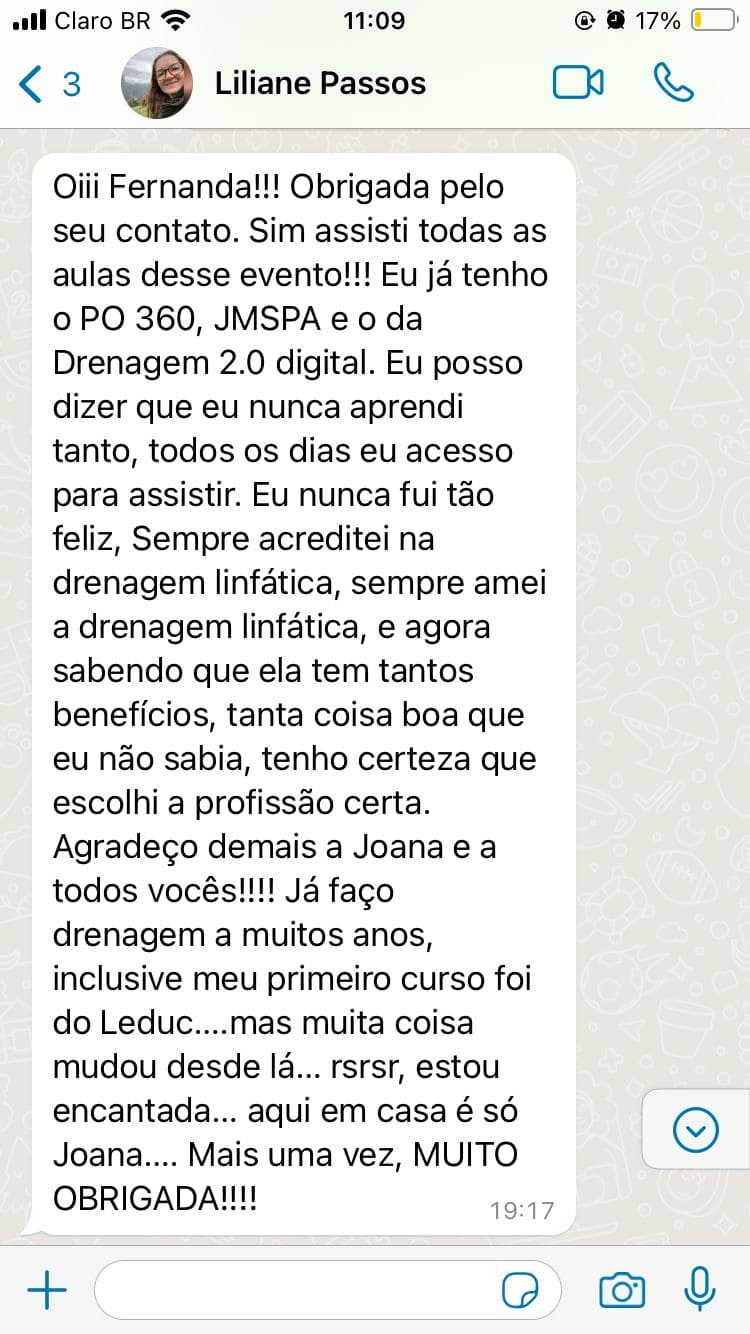Open the sticker picker
Viewport: 750px width, 1334px height.
(520, 1290)
